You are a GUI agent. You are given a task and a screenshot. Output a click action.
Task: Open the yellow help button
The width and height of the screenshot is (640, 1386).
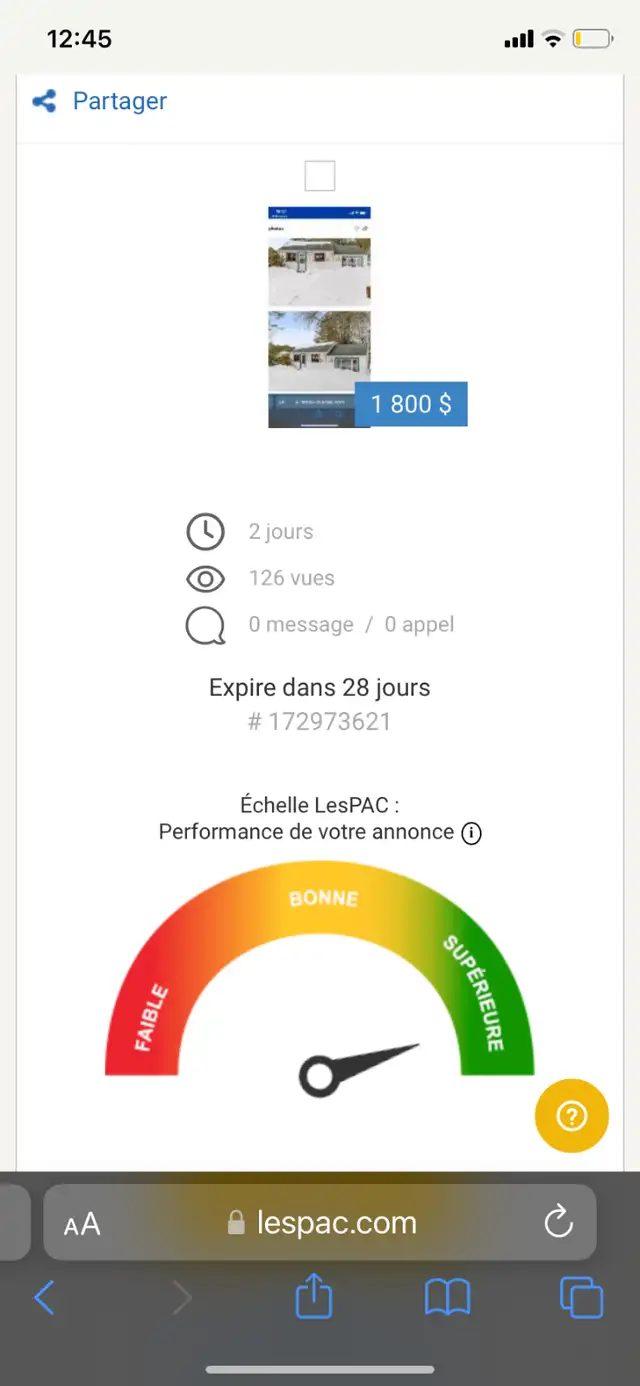[x=572, y=1116]
